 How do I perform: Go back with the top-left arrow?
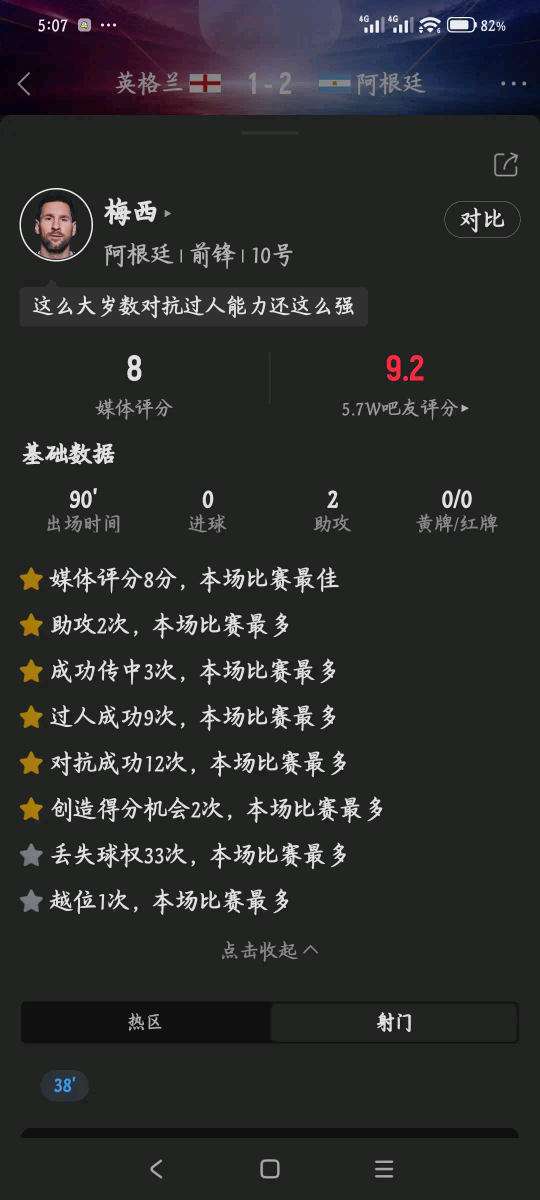coord(25,84)
